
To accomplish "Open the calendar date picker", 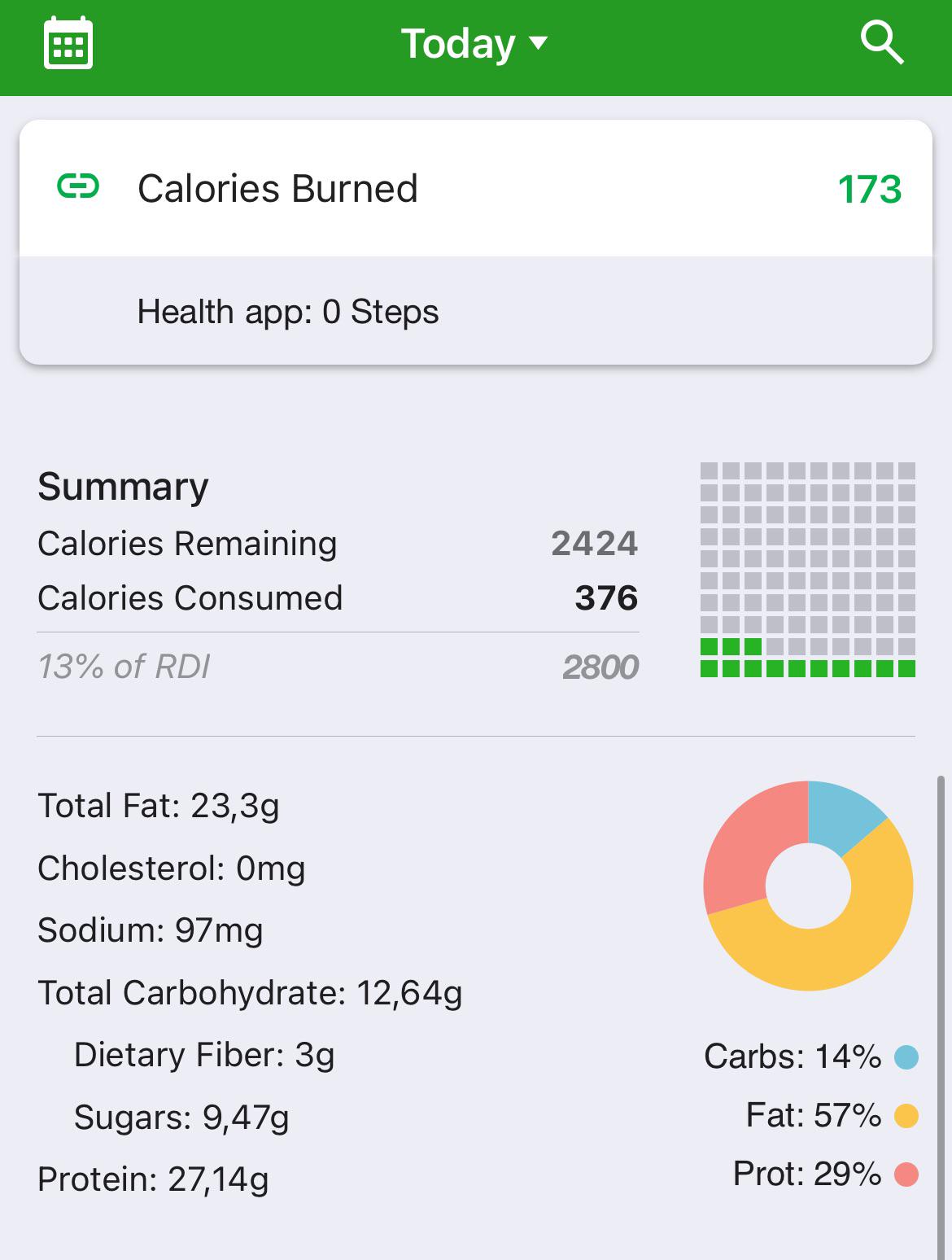I will coord(68,43).
